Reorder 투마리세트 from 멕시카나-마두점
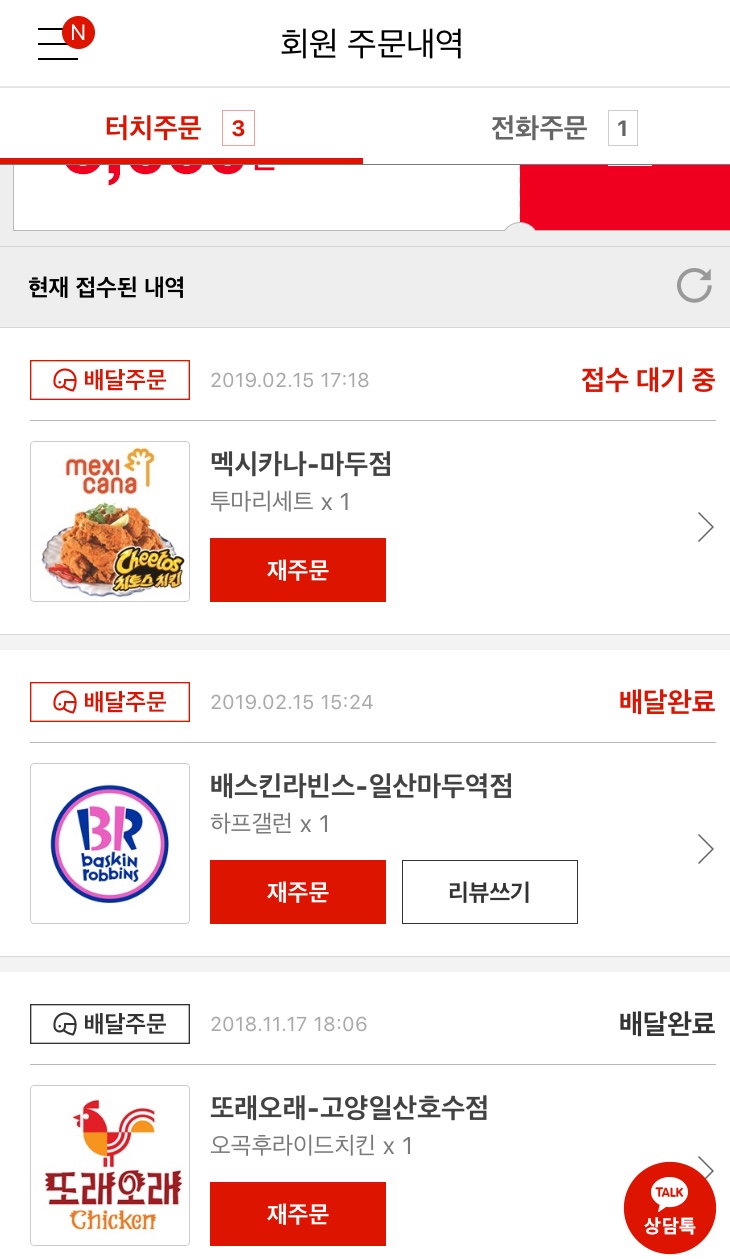This screenshot has height=1259, width=730. point(297,570)
